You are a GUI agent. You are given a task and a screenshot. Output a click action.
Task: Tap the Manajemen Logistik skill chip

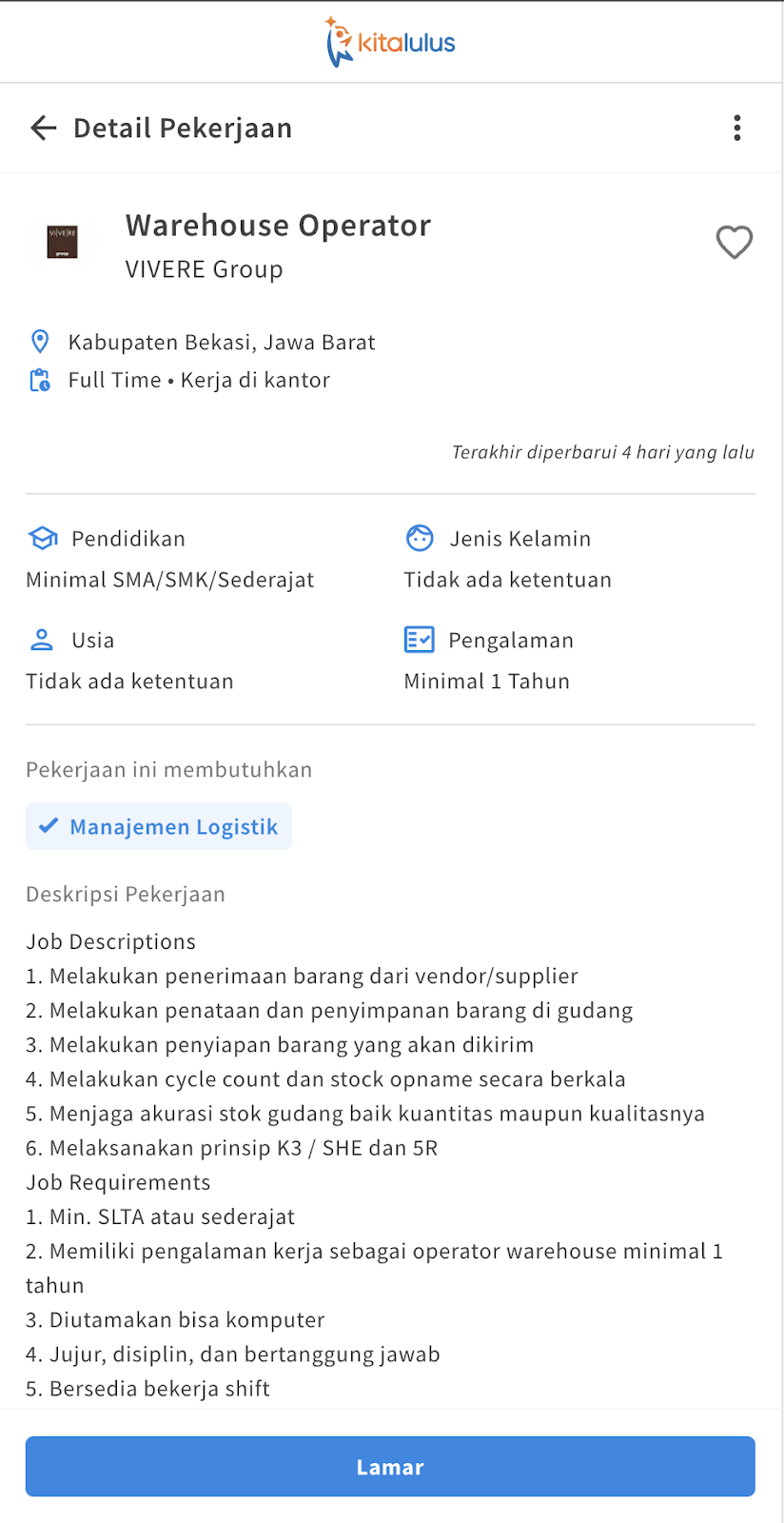pyautogui.click(x=159, y=826)
